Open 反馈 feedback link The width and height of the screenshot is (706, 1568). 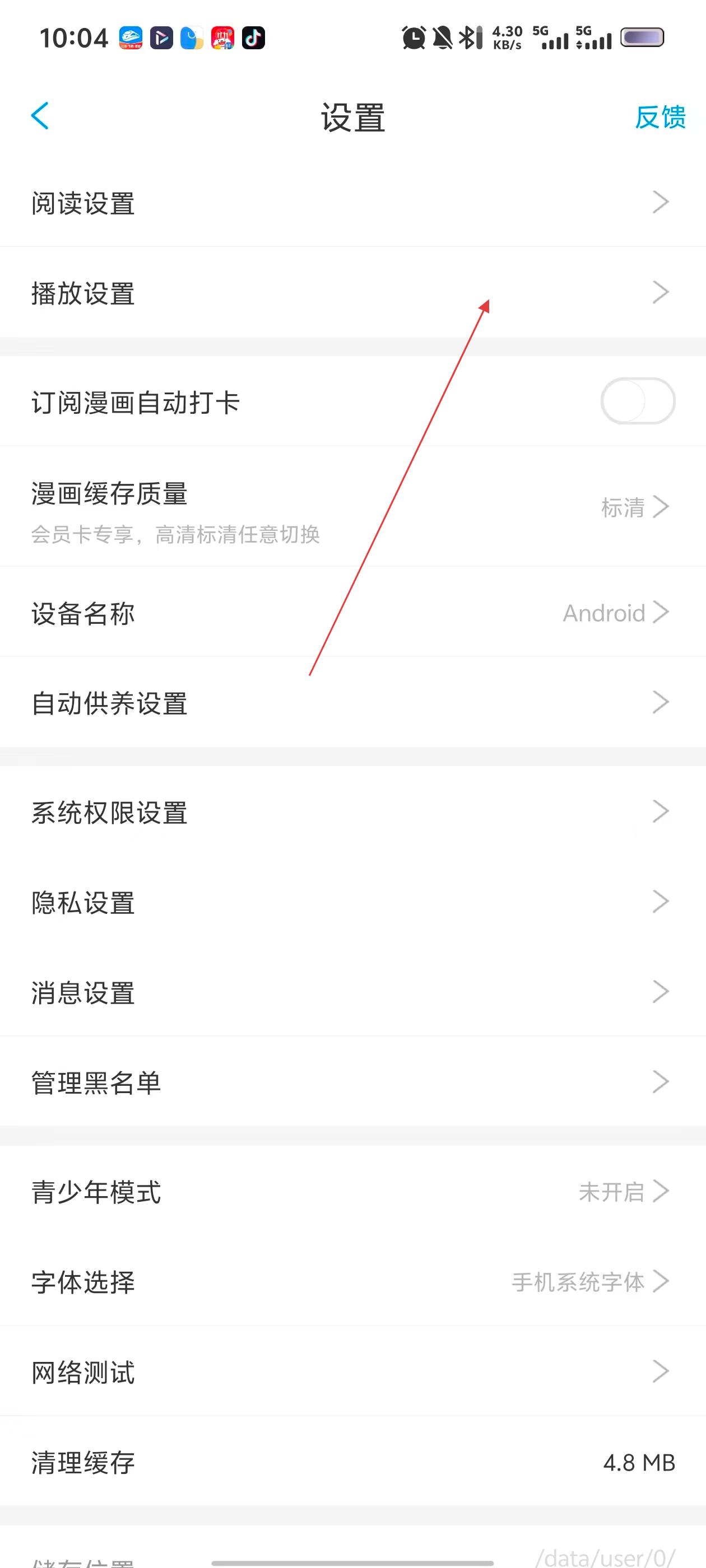(659, 117)
